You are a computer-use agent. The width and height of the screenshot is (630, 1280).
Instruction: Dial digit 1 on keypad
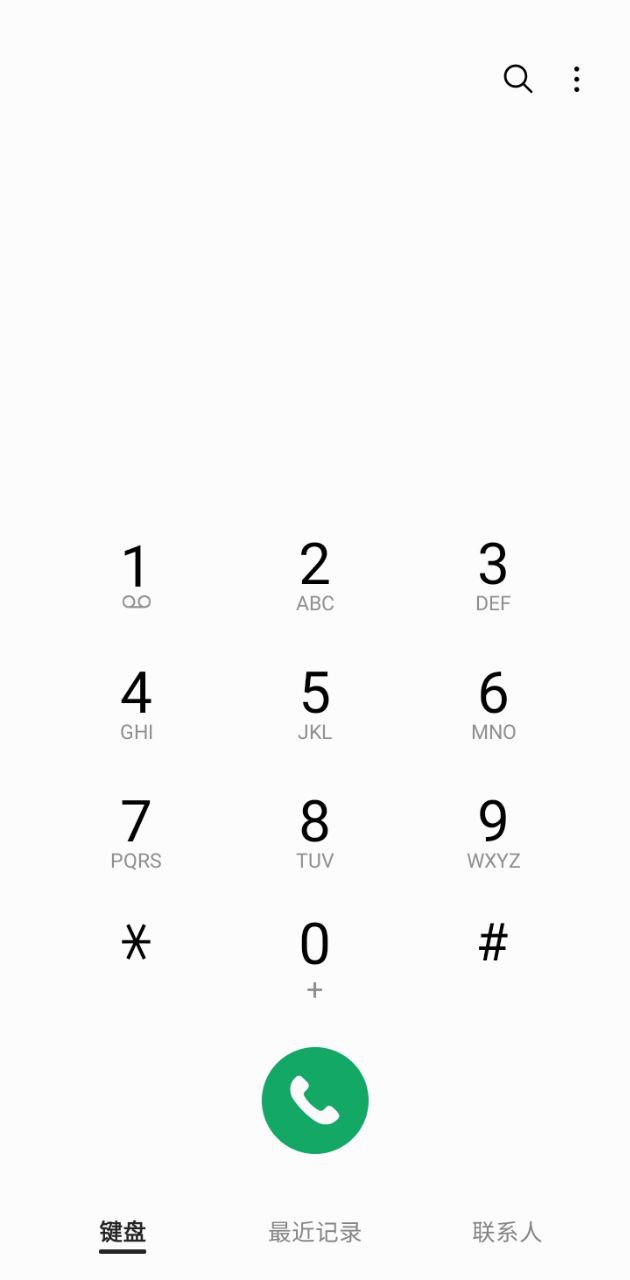pos(136,576)
